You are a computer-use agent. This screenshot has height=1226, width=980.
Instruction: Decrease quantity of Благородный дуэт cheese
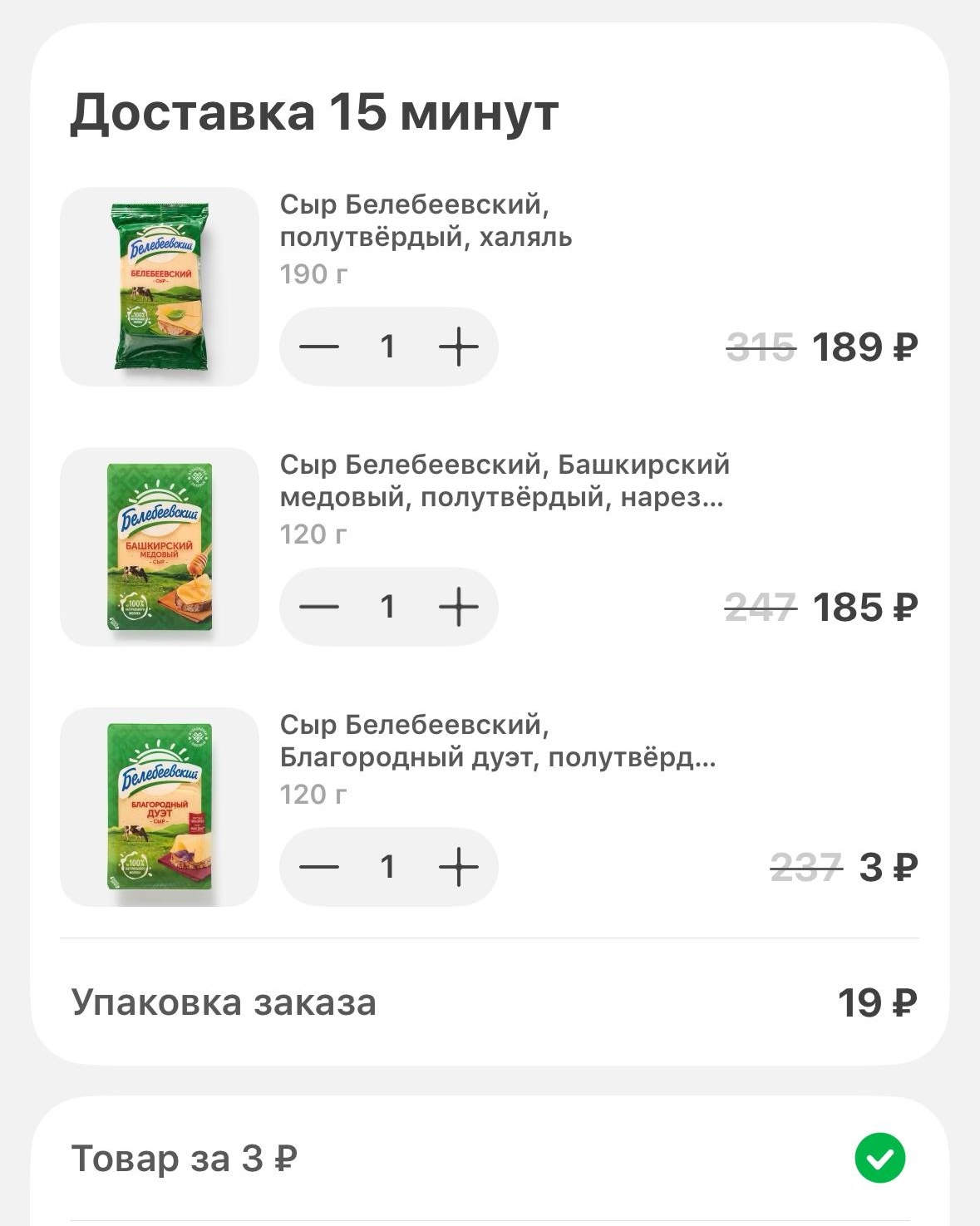coord(319,867)
